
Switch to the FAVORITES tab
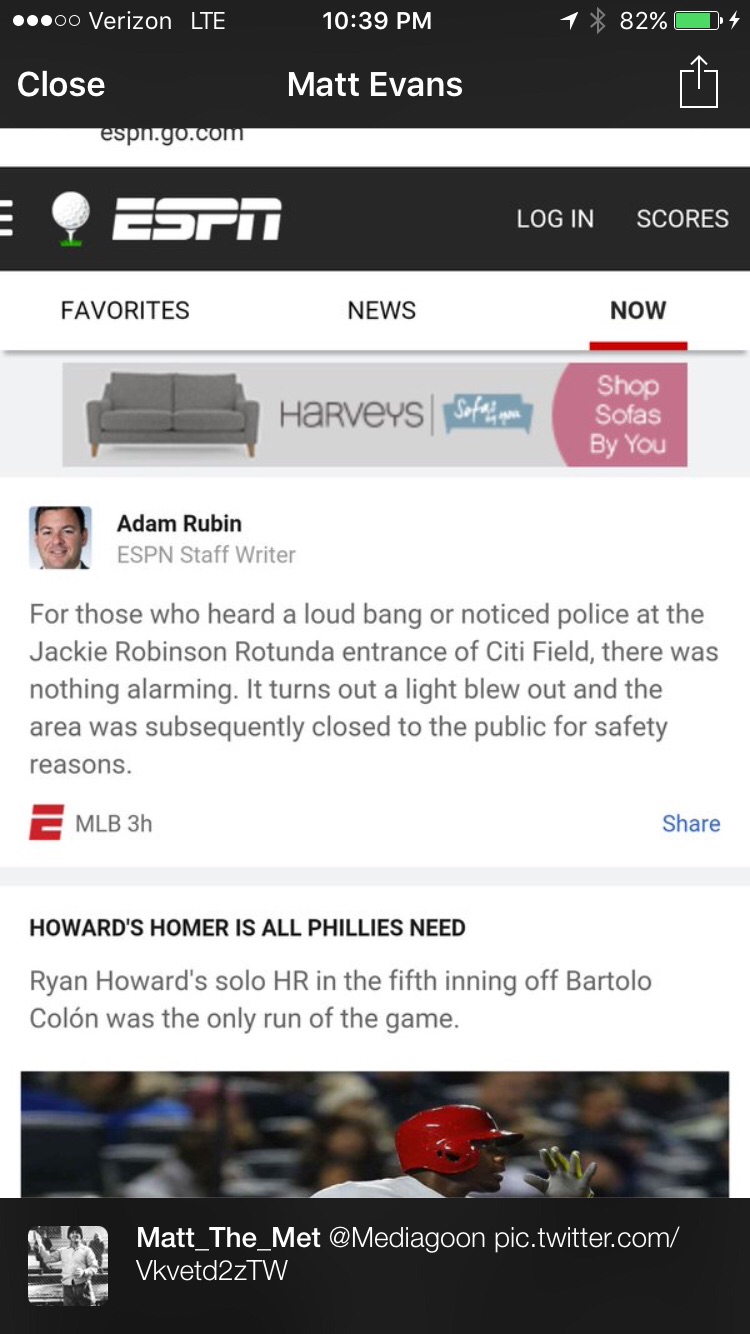point(125,311)
